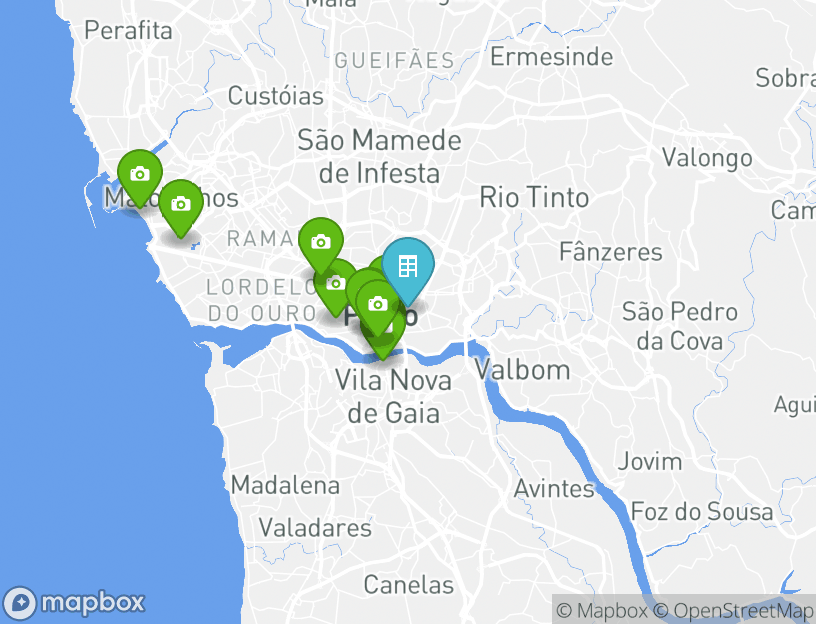Tap the blue building marker in Porto
The image size is (816, 624).
pyautogui.click(x=407, y=267)
